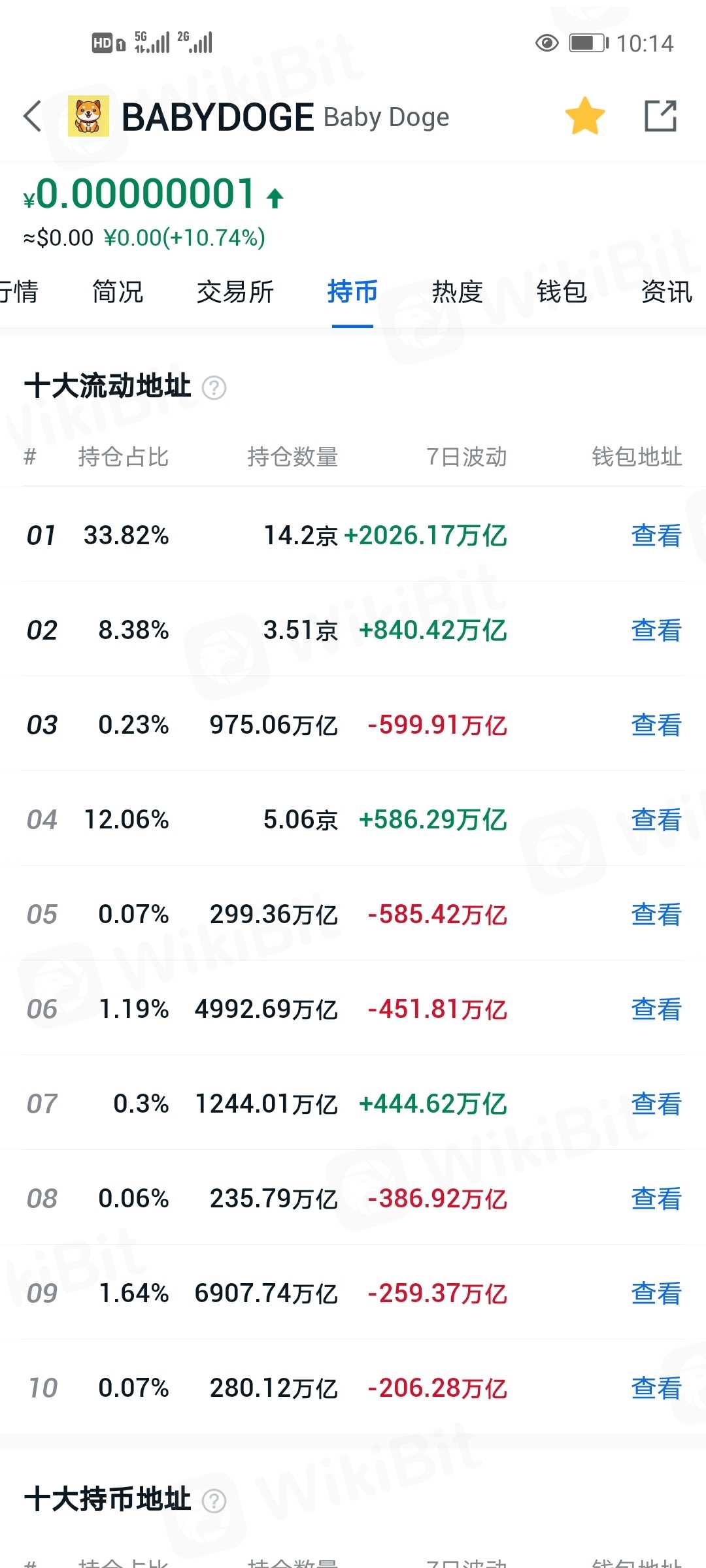This screenshot has height=1568, width=706.
Task: Go to the 资讯 tab
Action: point(666,292)
